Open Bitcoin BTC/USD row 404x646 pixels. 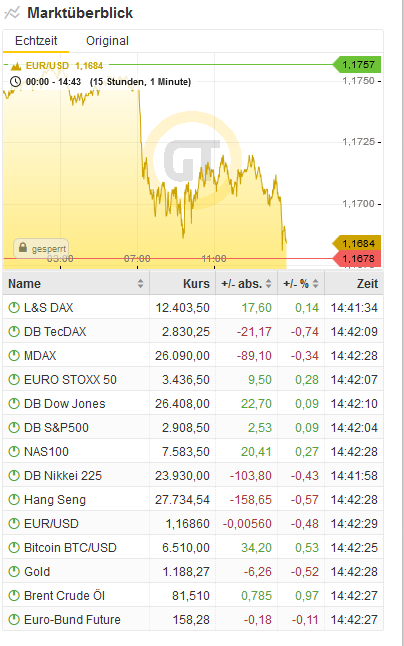tap(193, 548)
